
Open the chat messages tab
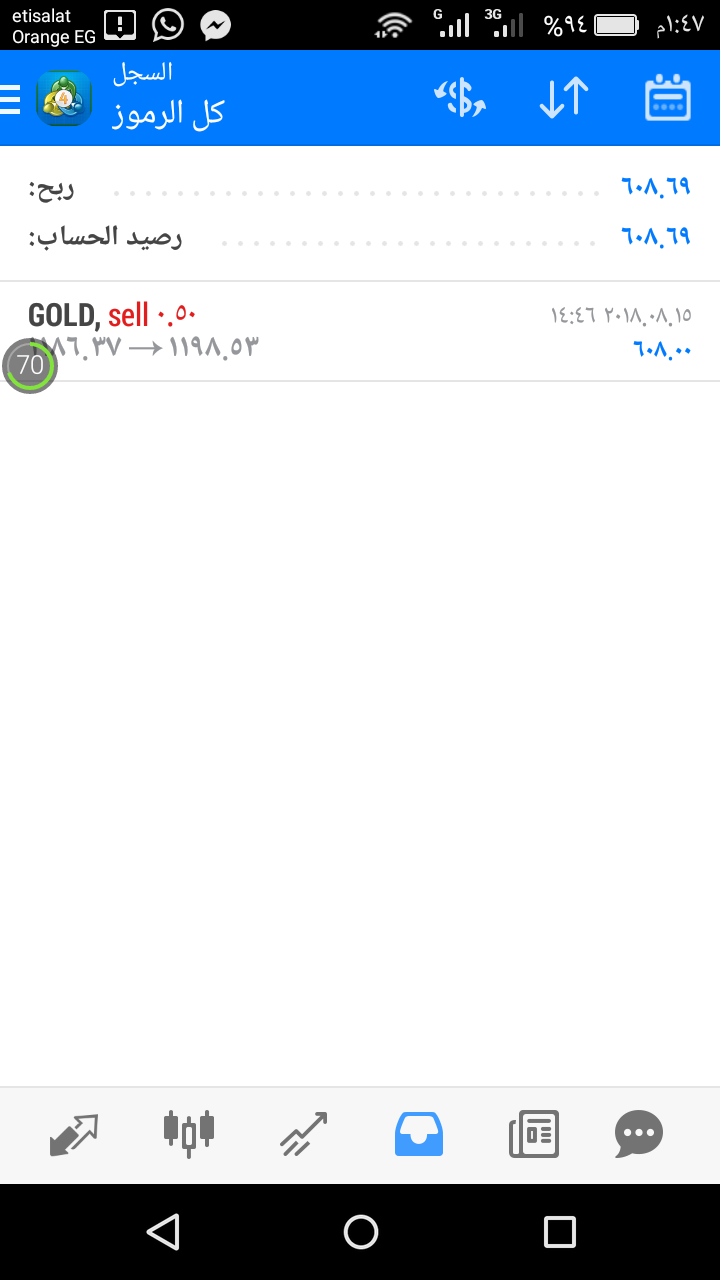click(639, 1134)
